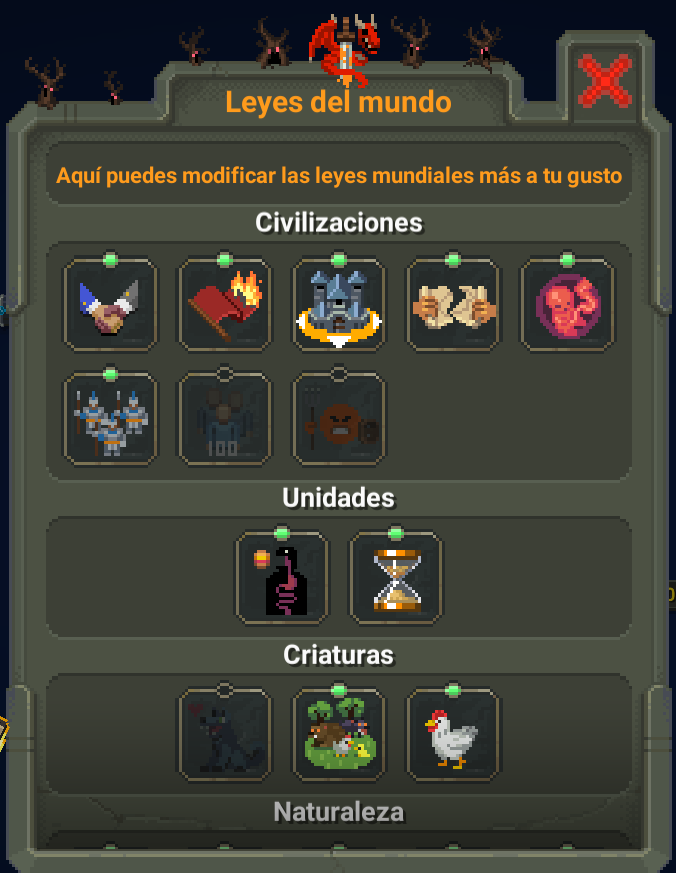Toggle the armored soldiers law
Viewport: 676px width, 873px height.
[x=110, y=419]
